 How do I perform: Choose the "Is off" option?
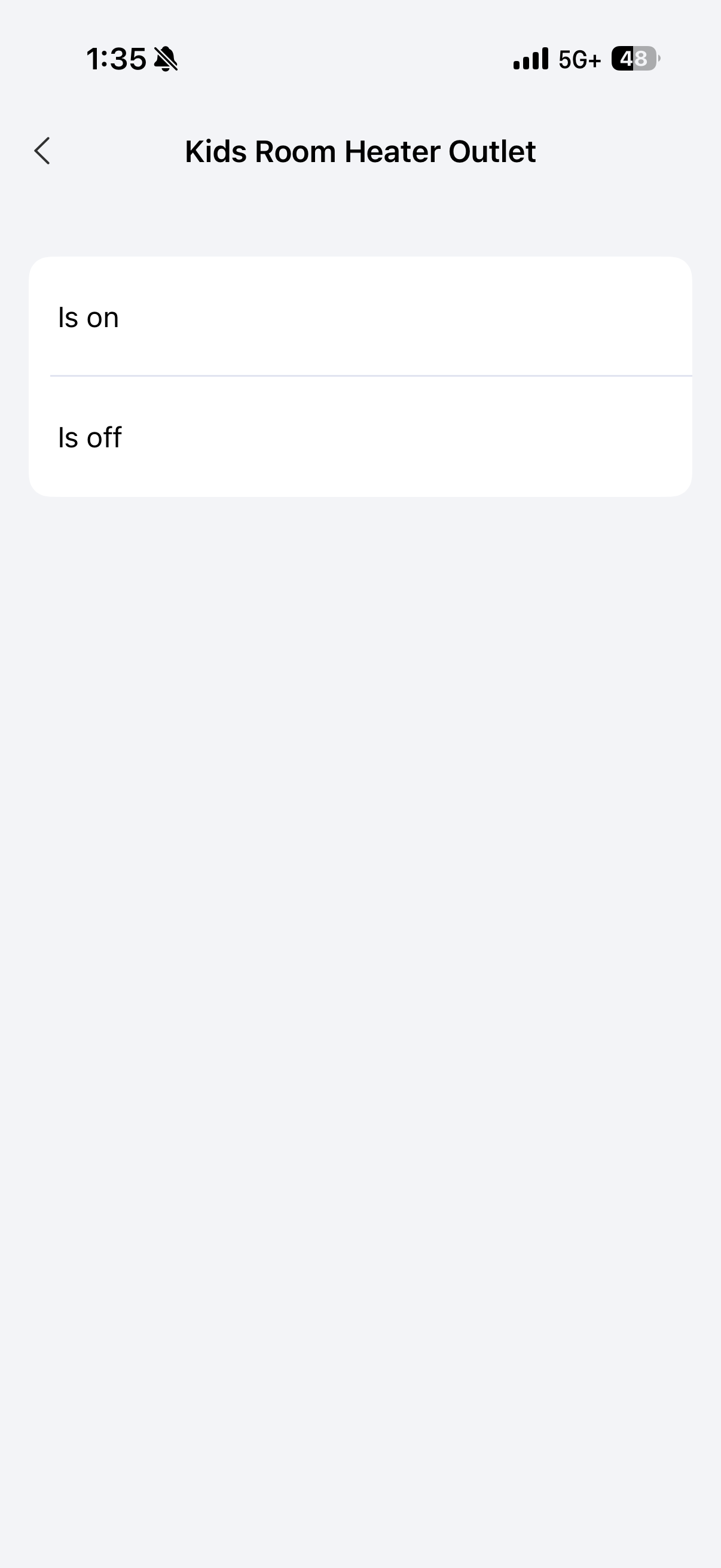coord(359,437)
